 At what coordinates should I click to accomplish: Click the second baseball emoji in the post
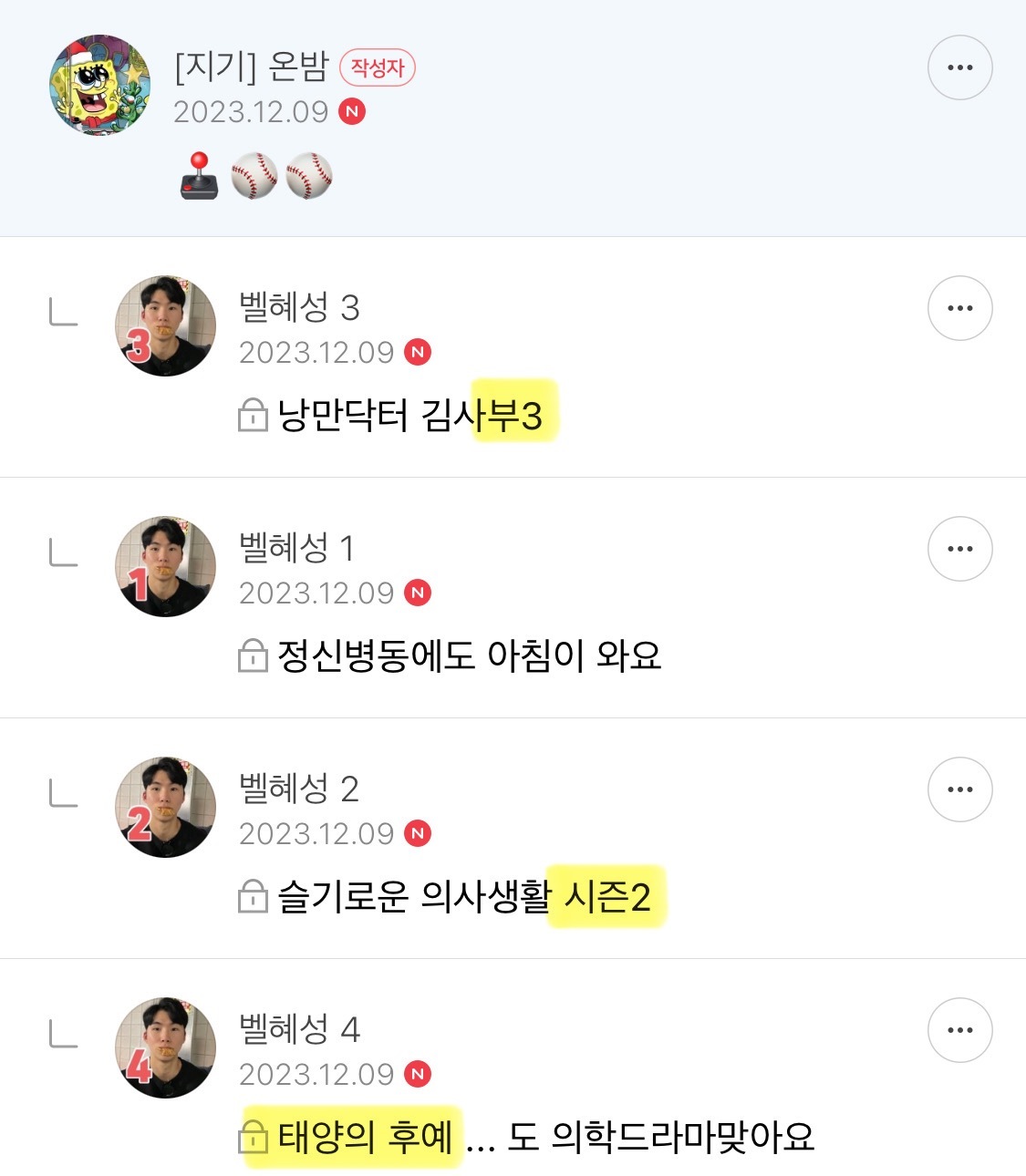[310, 175]
